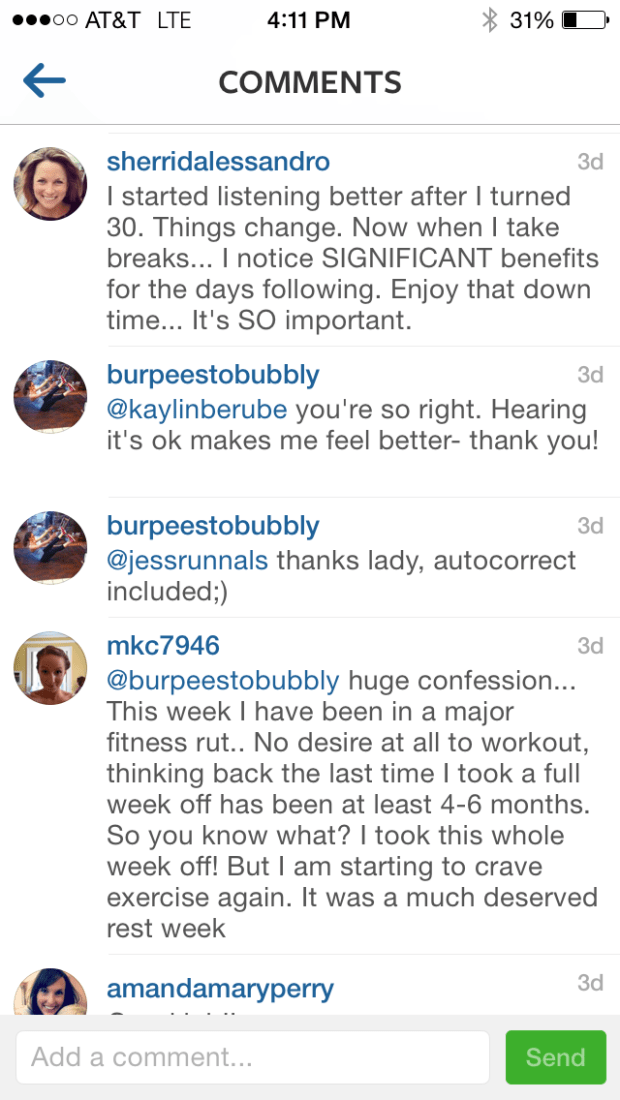620x1100 pixels.
Task: Open burpeestobubbly username above @kaylinberube reply
Action: coord(213,375)
